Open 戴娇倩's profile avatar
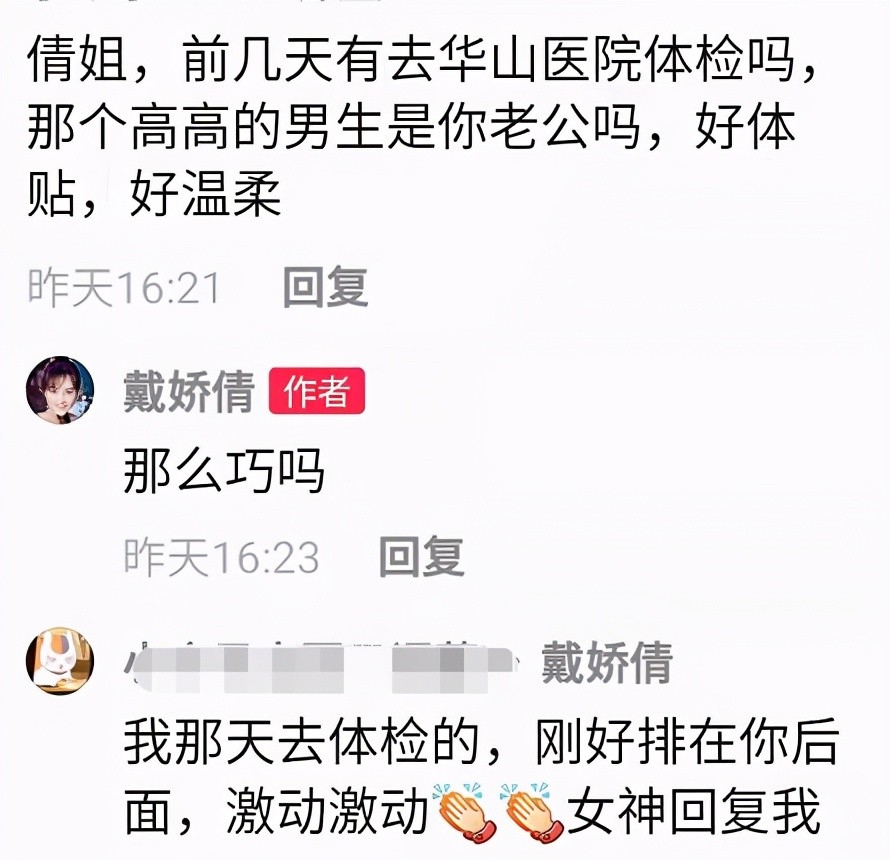Viewport: 890px width, 860px height. point(60,390)
